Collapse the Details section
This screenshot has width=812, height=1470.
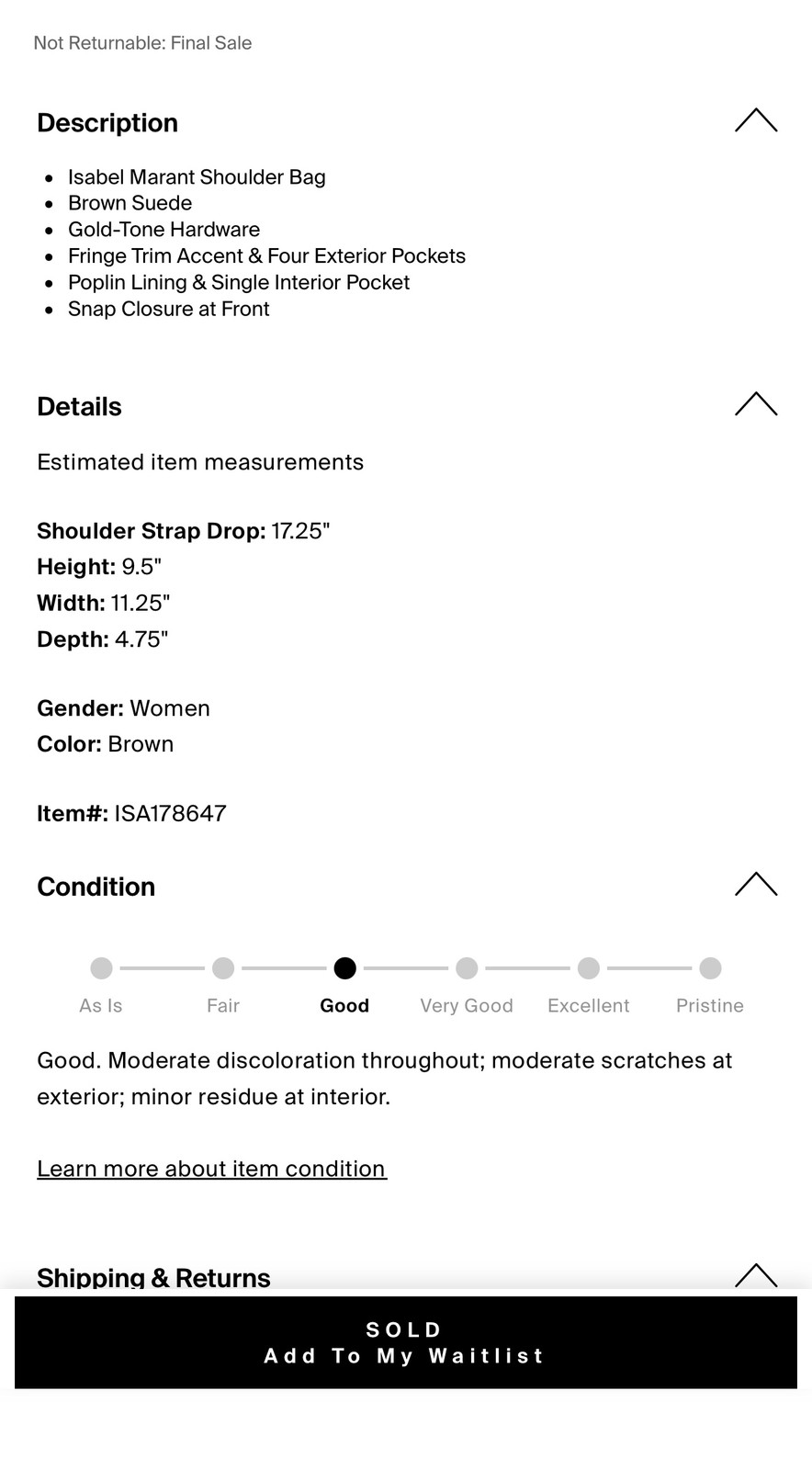tap(756, 404)
